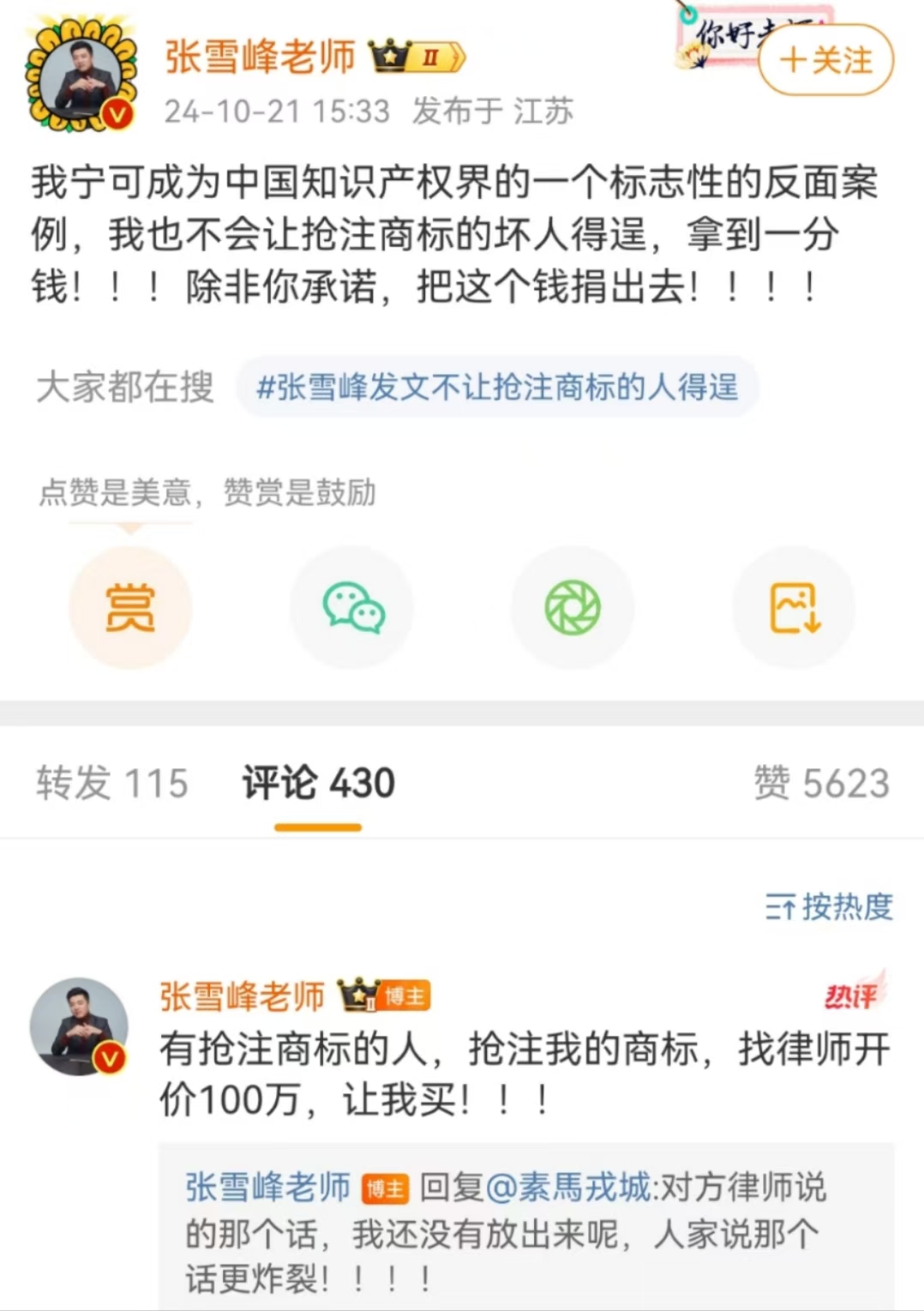This screenshot has width=924, height=1311.
Task: Open mention @素馬戎城 in the reply
Action: click(x=568, y=1188)
